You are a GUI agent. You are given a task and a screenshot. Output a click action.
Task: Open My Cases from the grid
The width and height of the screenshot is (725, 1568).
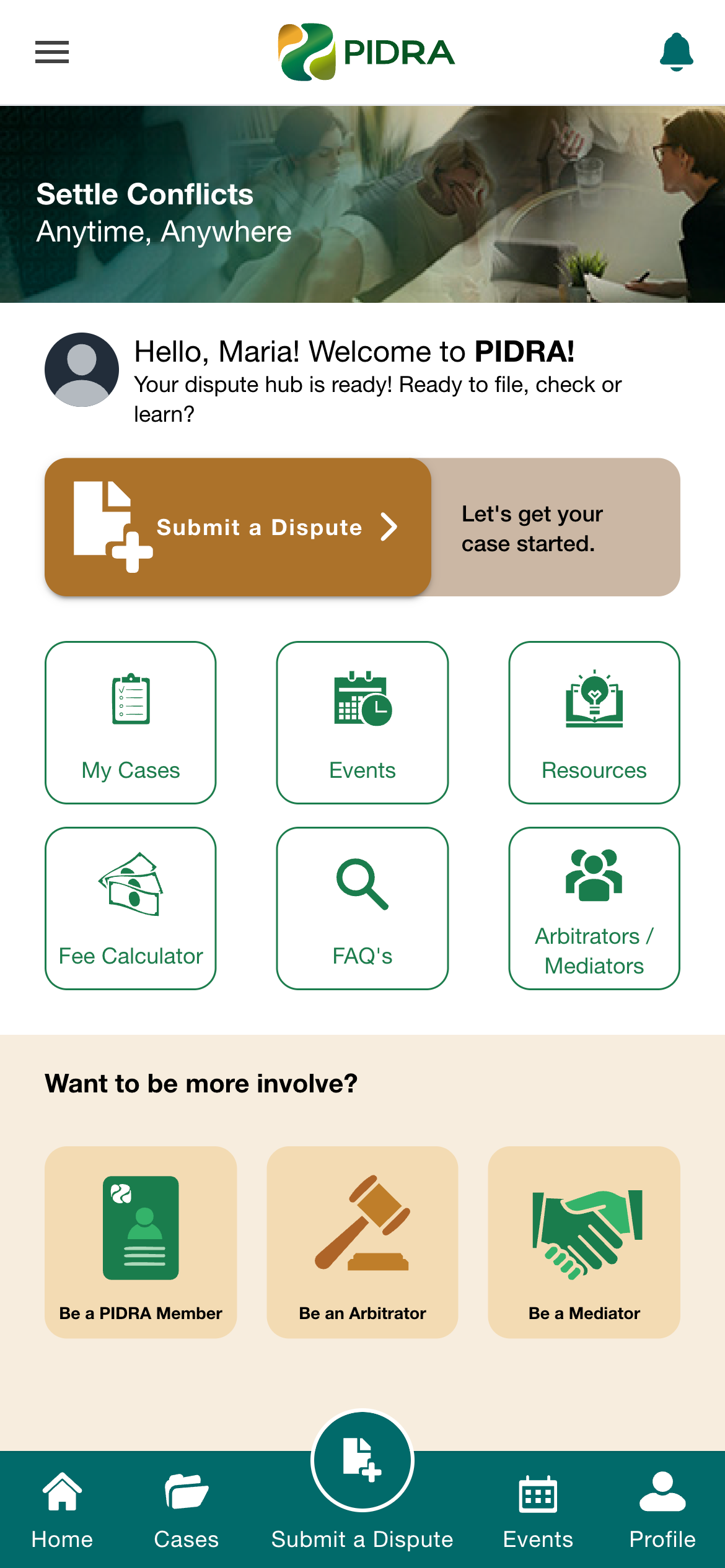pyautogui.click(x=130, y=723)
